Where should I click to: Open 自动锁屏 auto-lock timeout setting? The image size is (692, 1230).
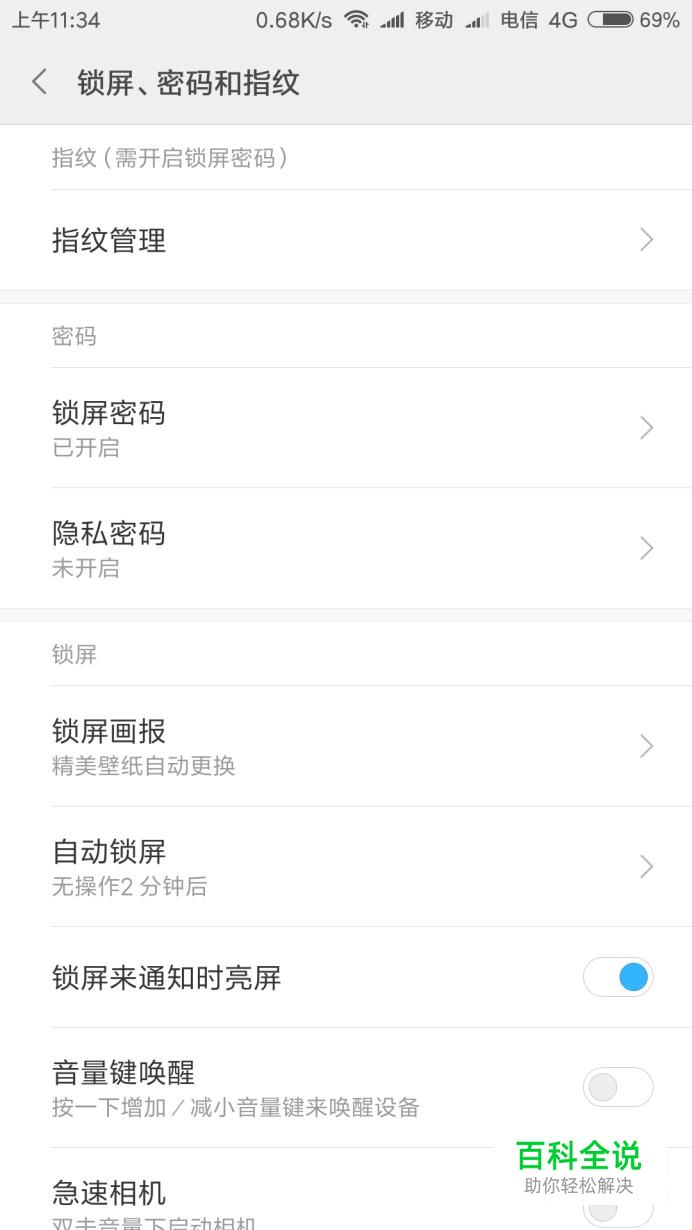pos(346,866)
